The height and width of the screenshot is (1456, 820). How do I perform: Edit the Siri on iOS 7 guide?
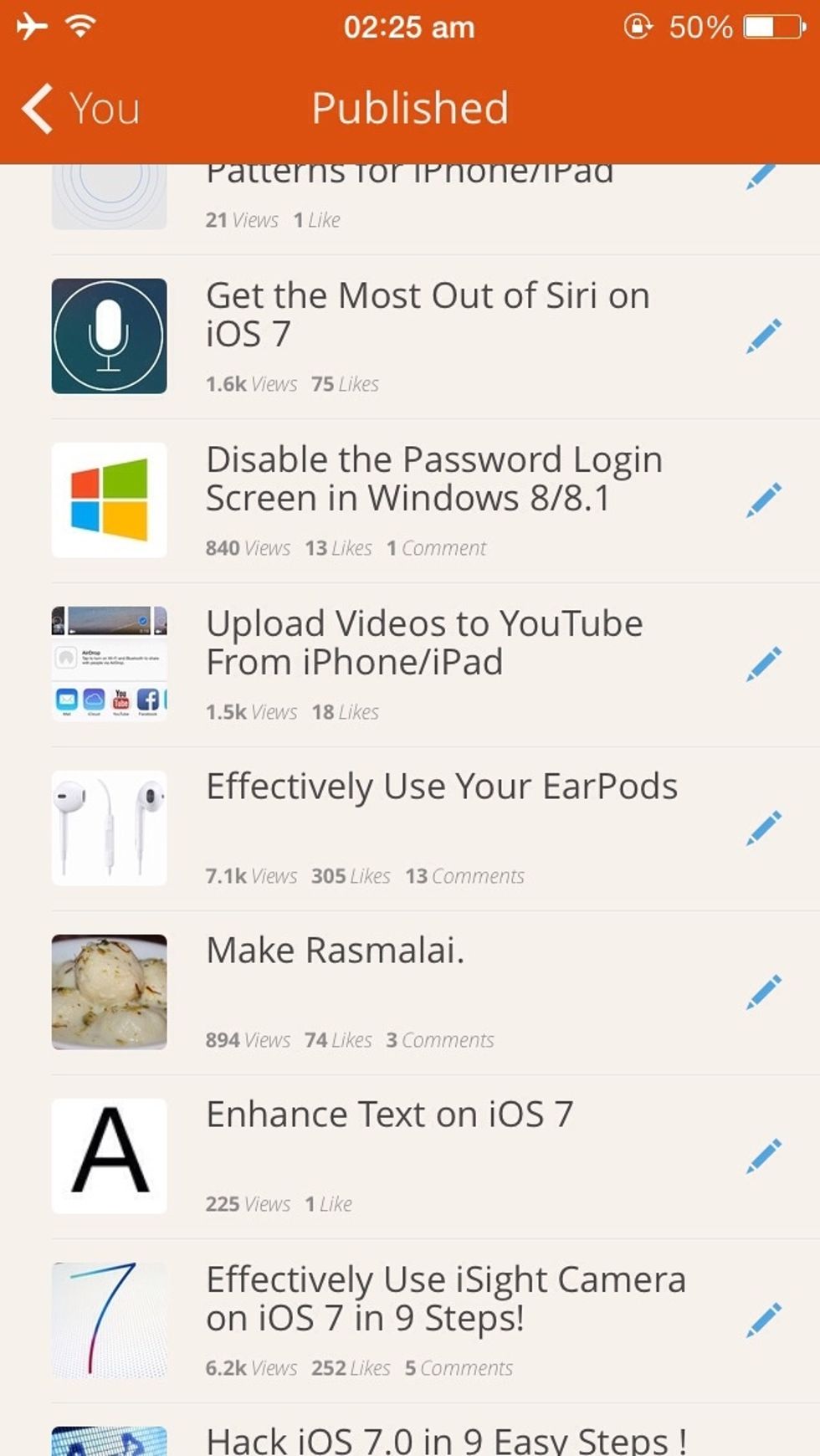coord(763,336)
